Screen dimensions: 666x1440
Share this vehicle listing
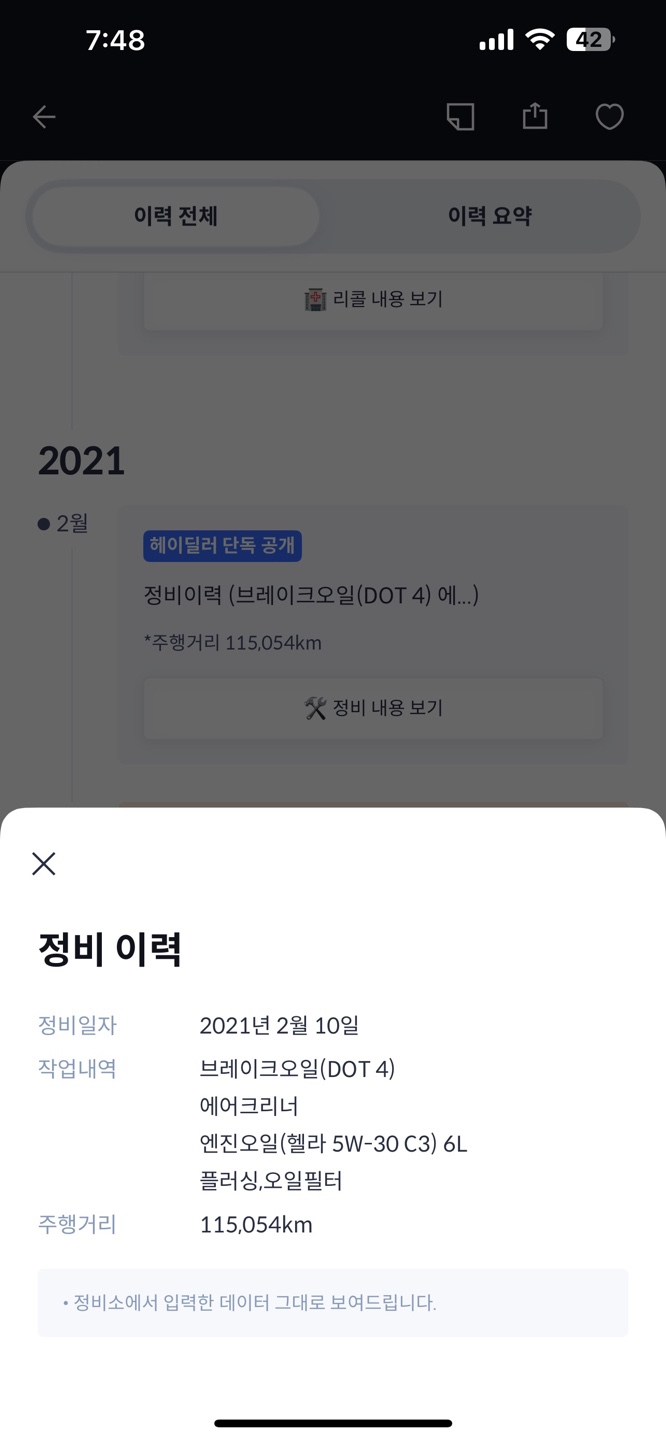pos(535,116)
